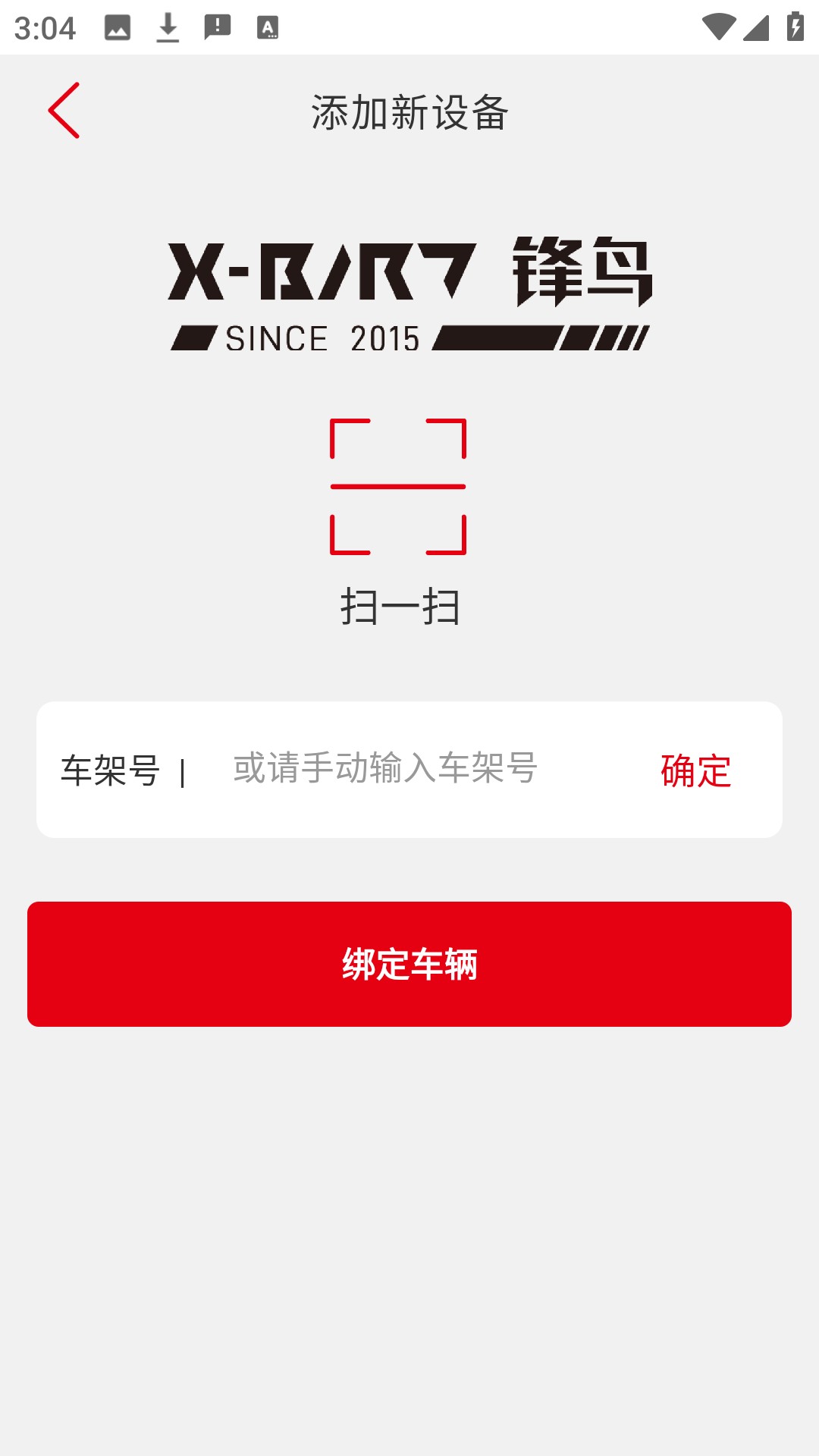This screenshot has height=1456, width=819.
Task: Tap the scan frame icon above 扫一扫
Action: (397, 485)
